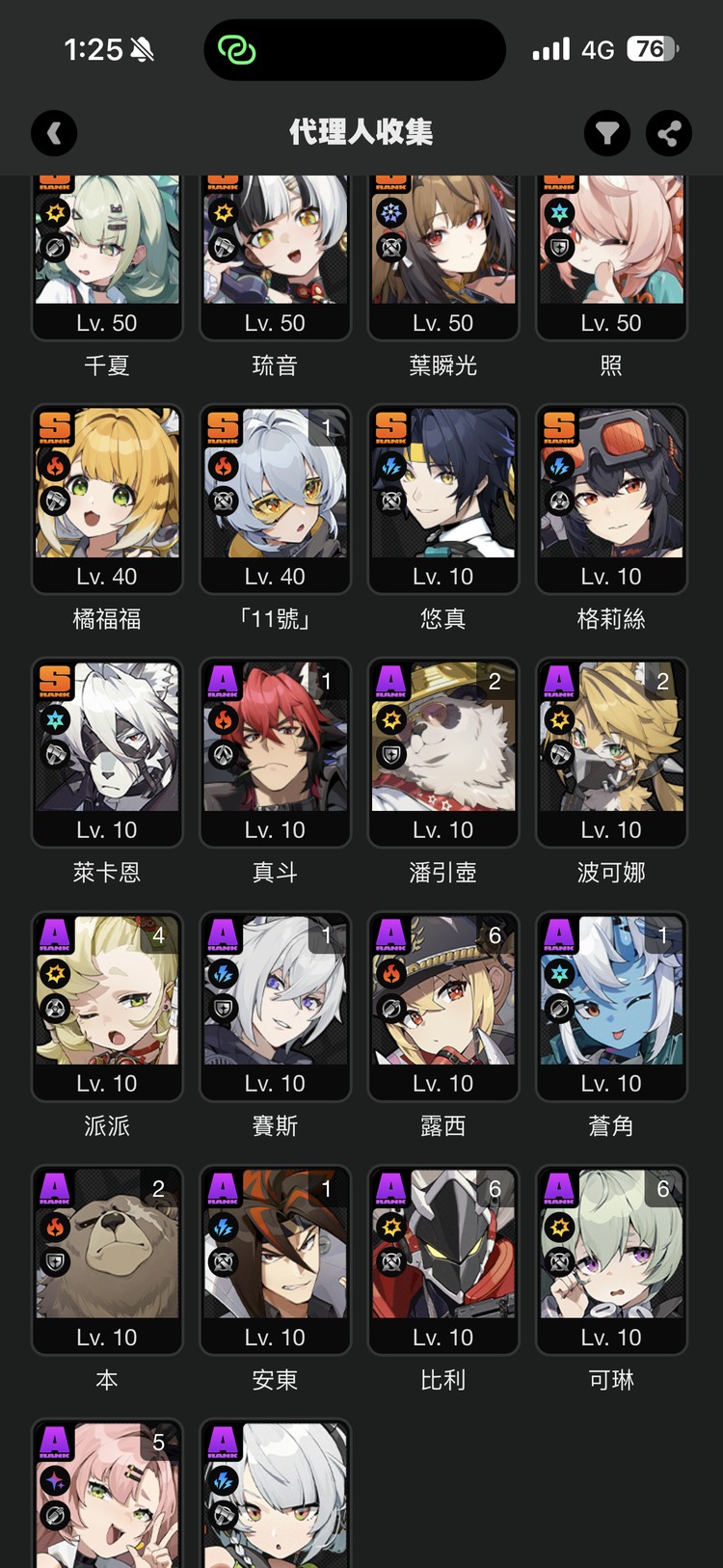The width and height of the screenshot is (723, 1568).
Task: Open agent card 露西
Action: 442,1006
